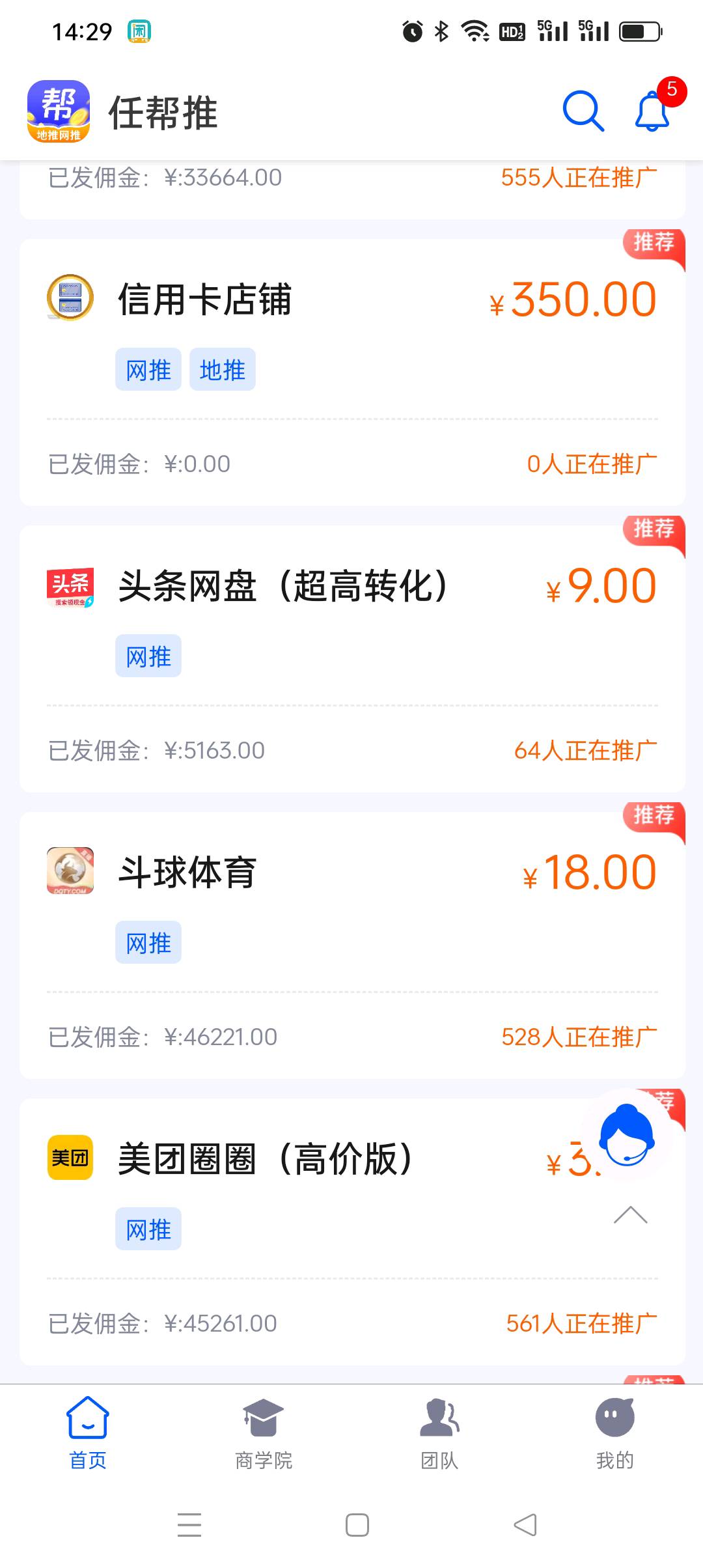Image resolution: width=703 pixels, height=1568 pixels.
Task: Open the 斗球体育 promotion card
Action: (351, 945)
